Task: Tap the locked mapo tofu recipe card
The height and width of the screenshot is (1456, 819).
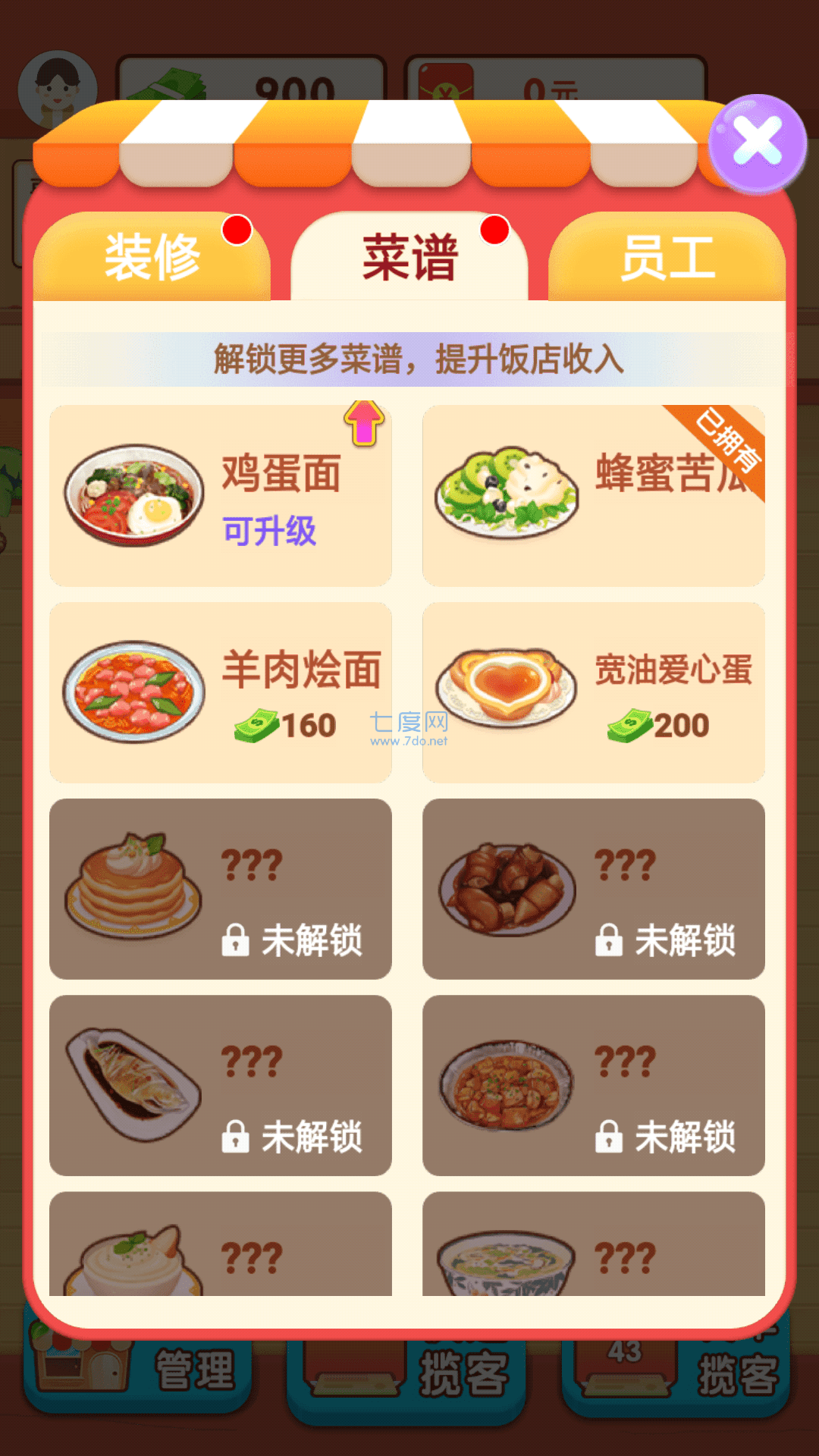Action: [x=593, y=1085]
